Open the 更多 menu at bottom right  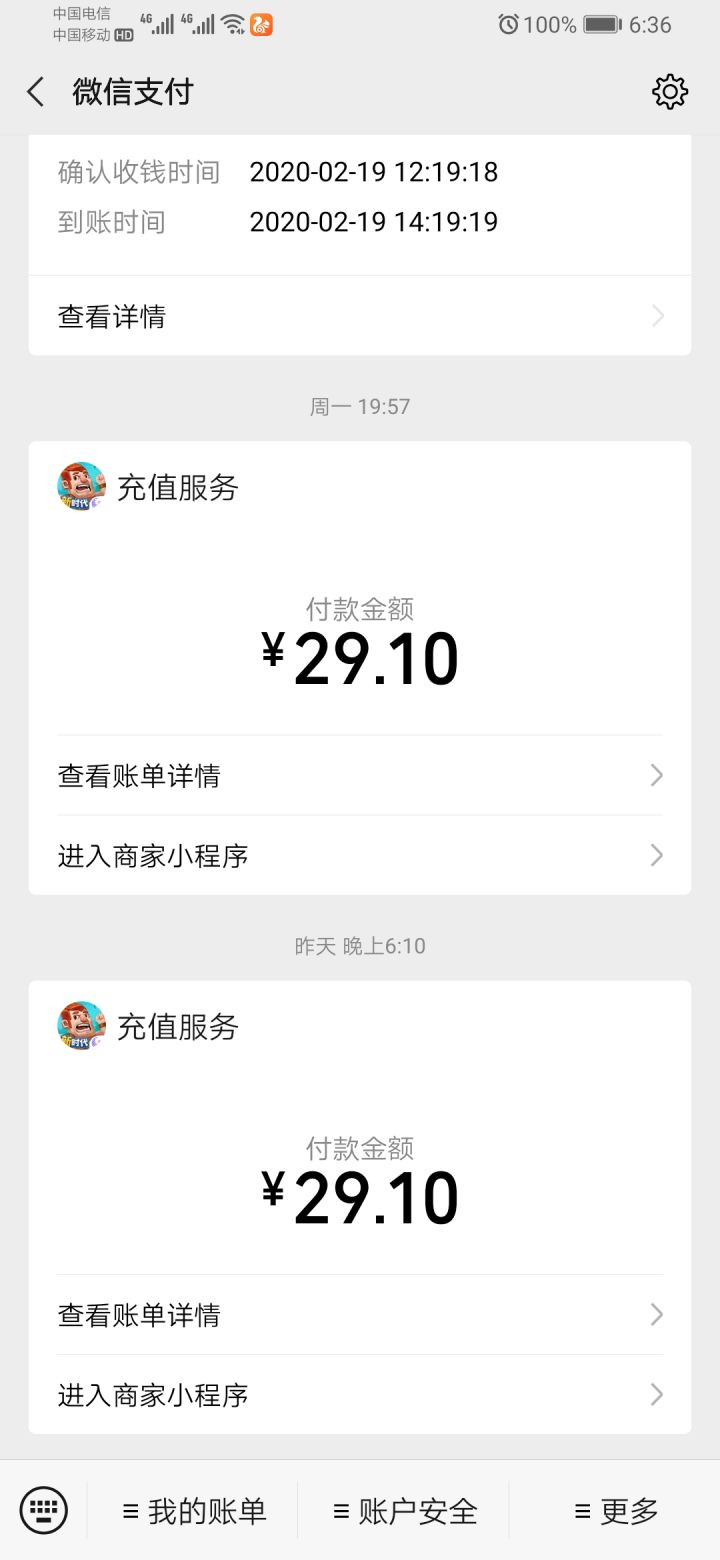617,1511
